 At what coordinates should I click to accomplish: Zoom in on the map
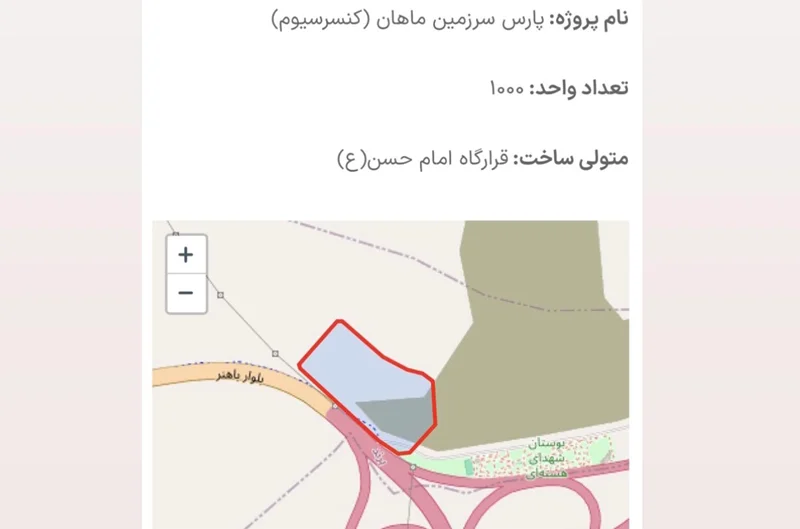coord(186,255)
